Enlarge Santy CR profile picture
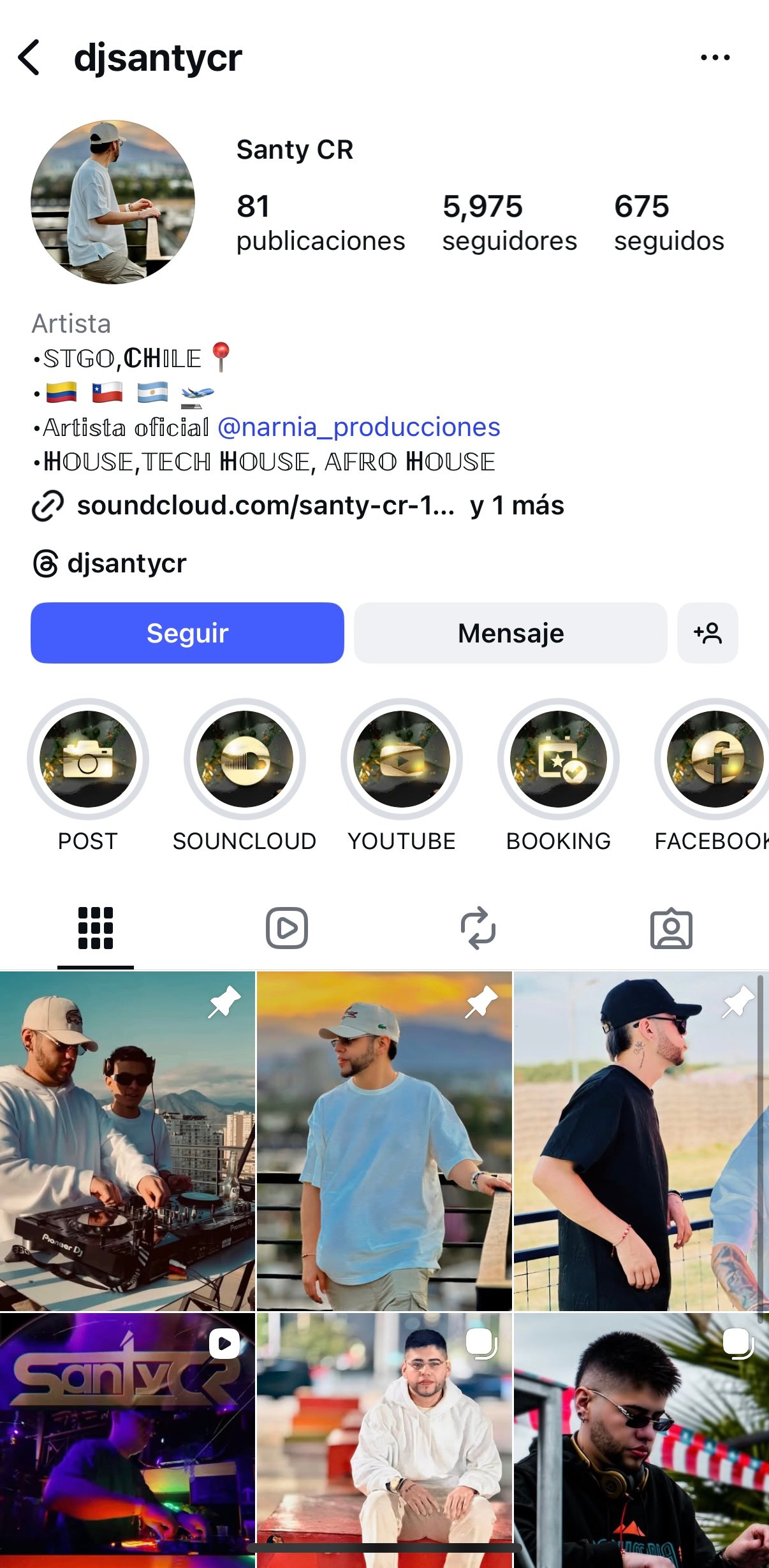The image size is (769, 1568). coord(113,202)
